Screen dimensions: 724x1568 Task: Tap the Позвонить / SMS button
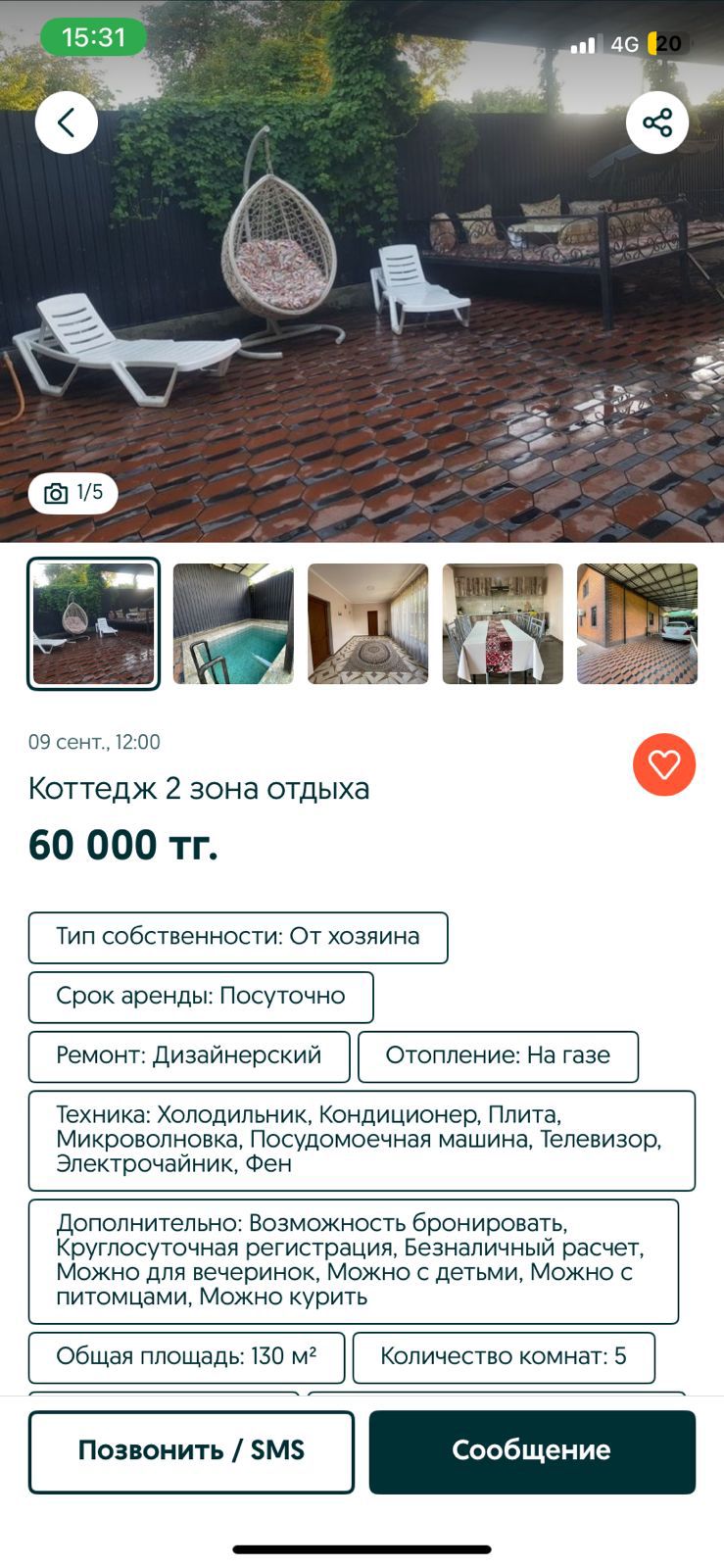pyautogui.click(x=191, y=1451)
